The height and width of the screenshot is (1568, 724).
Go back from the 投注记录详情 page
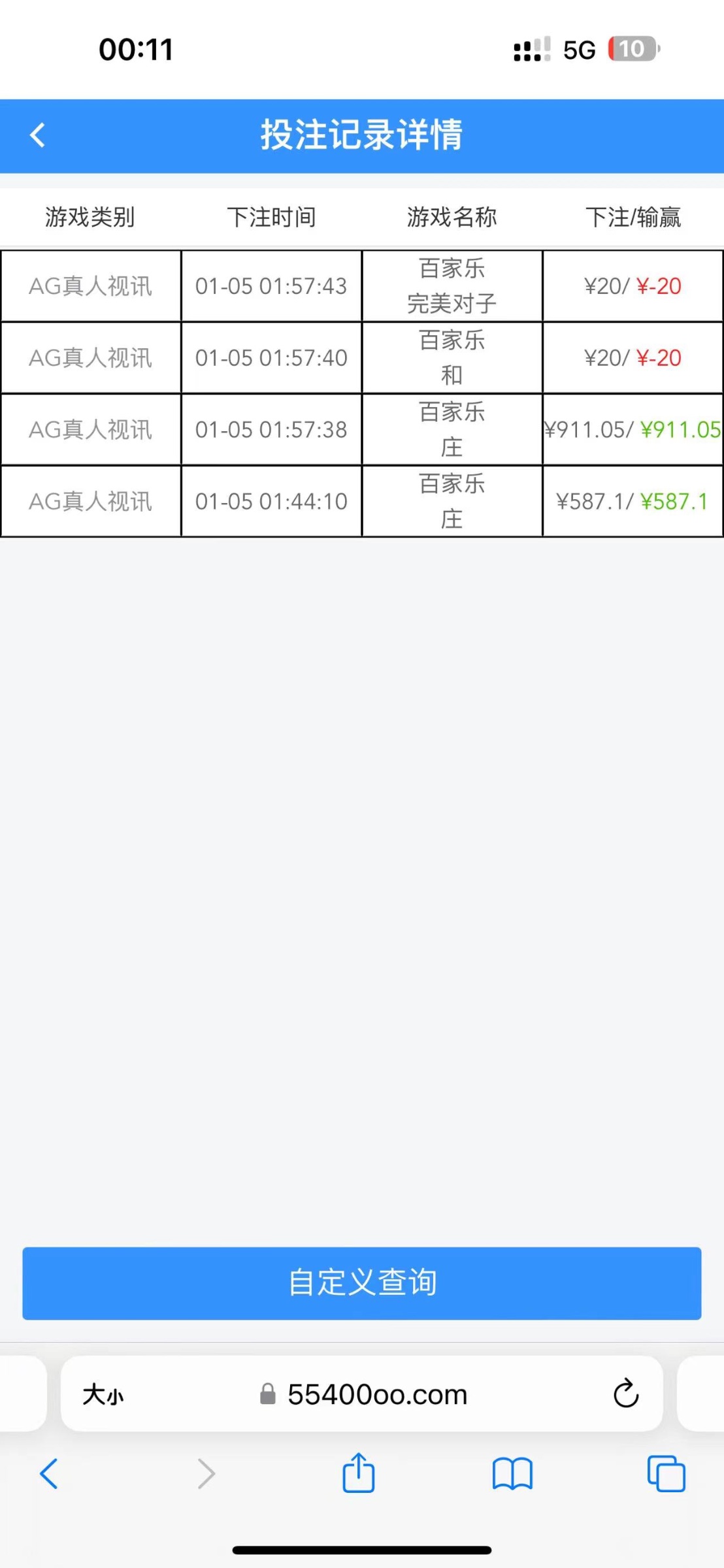[x=38, y=135]
